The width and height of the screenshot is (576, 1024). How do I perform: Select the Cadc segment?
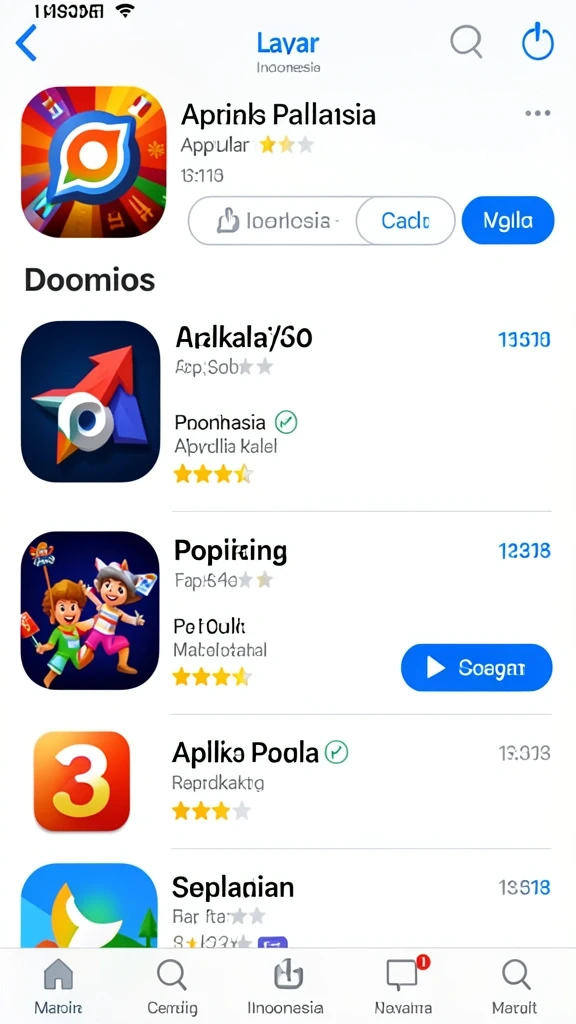tap(406, 221)
